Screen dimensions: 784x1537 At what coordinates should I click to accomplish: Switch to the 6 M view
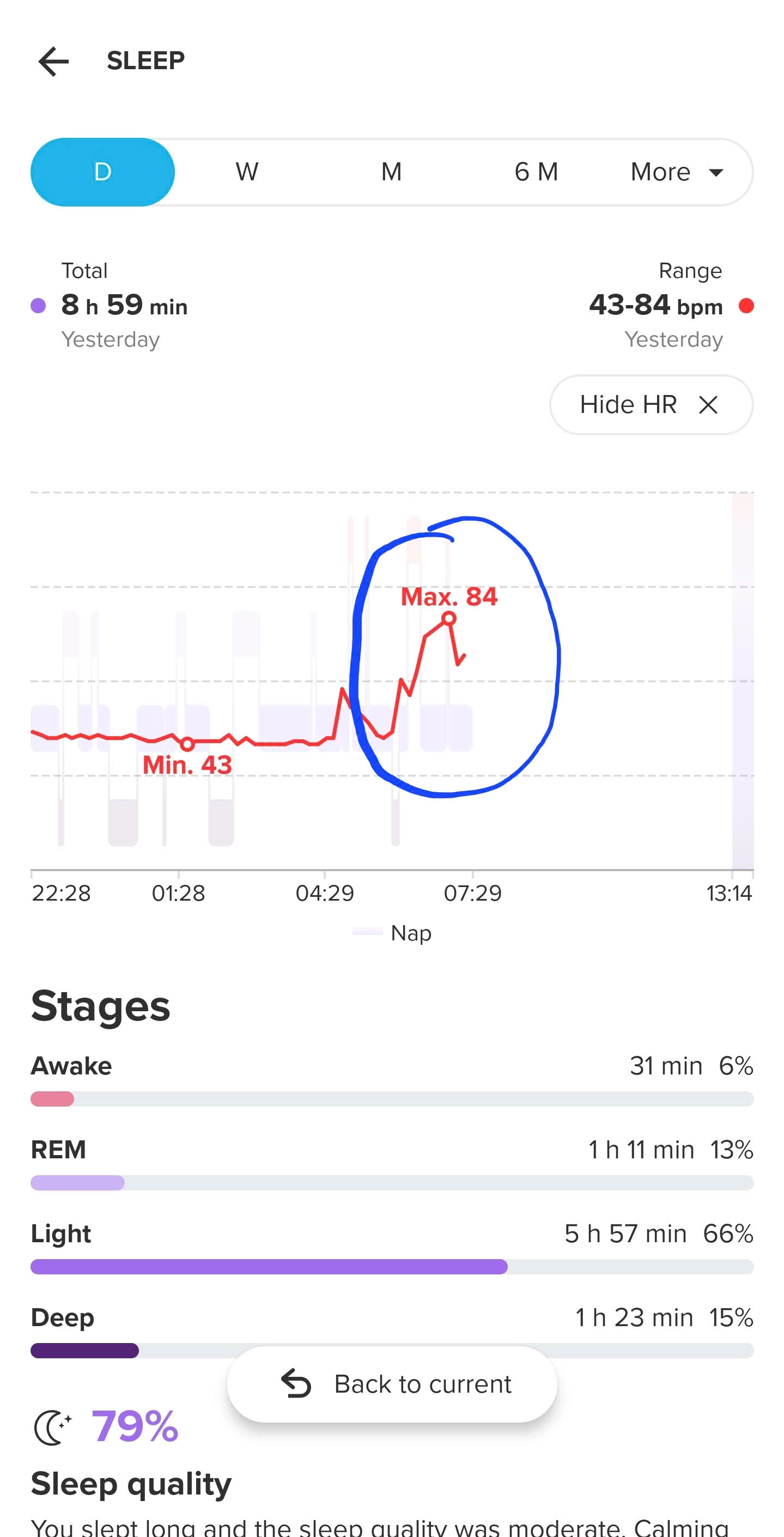point(536,172)
